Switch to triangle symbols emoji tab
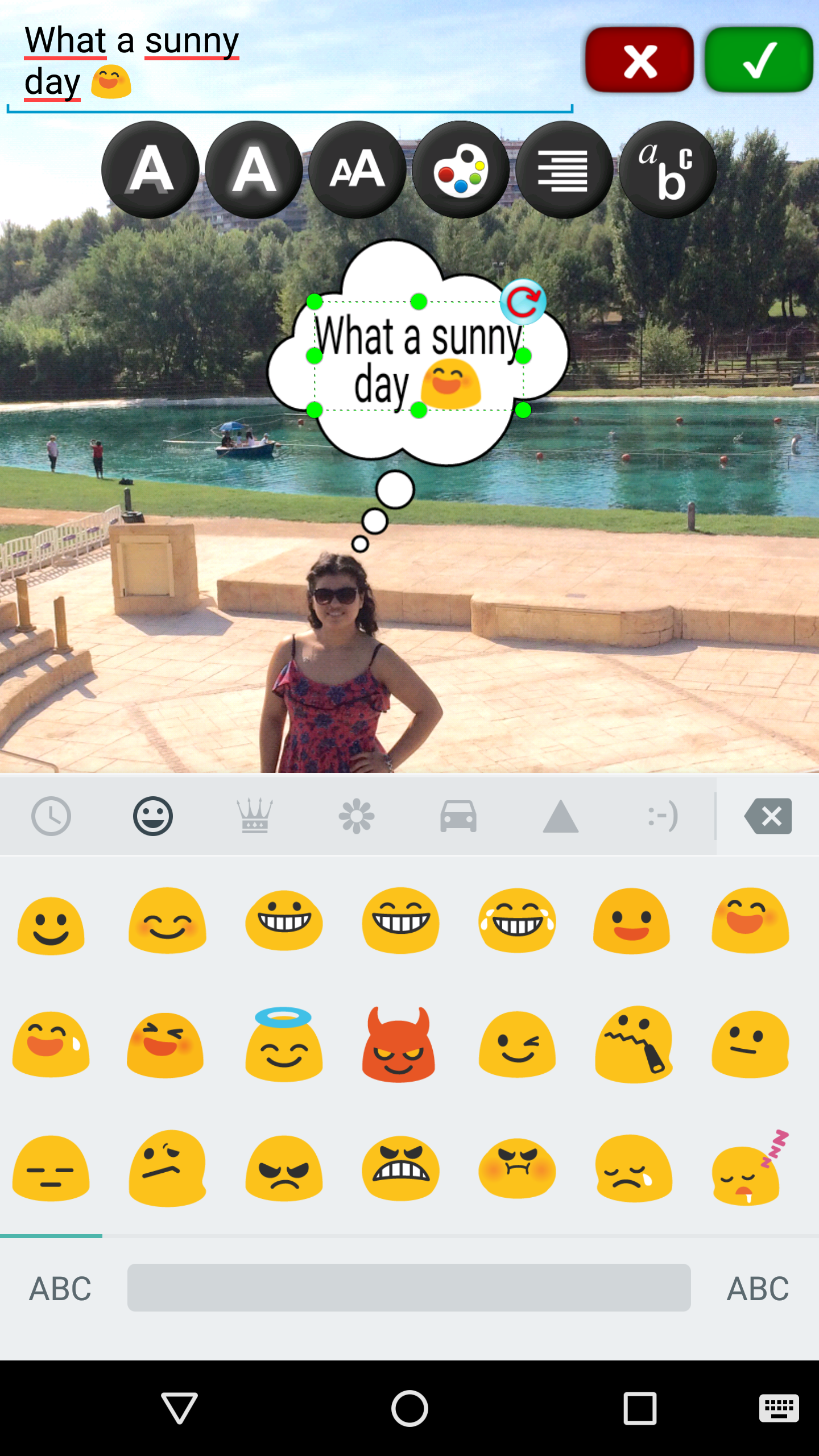 click(560, 816)
